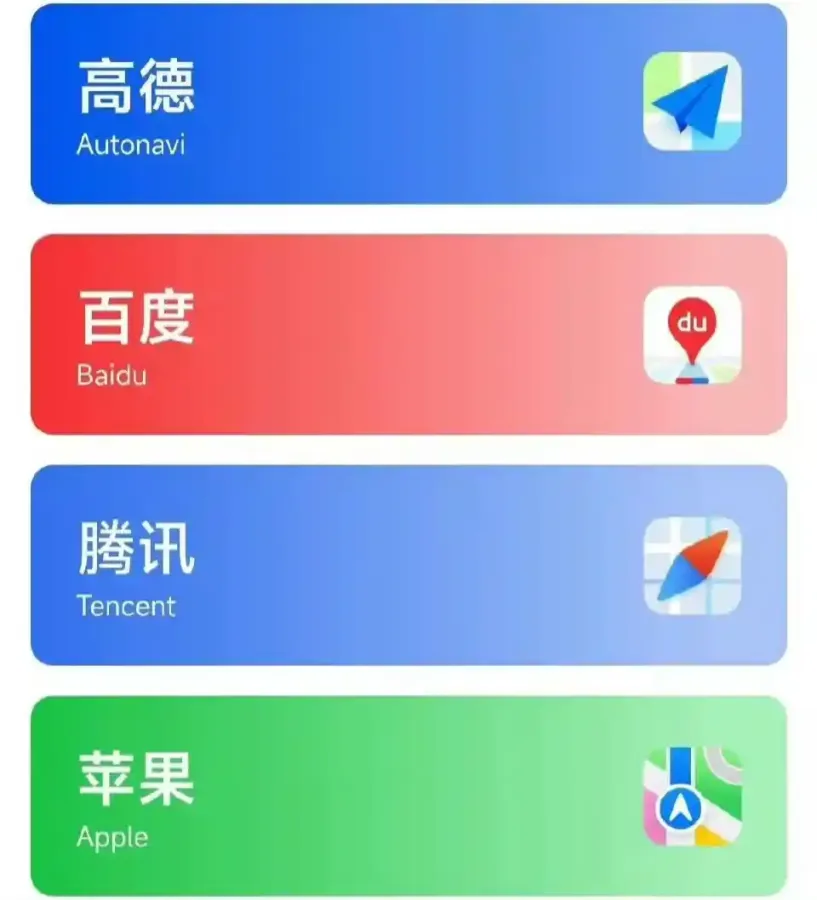Pick the 苹果 Apple map card
Viewport: 817px width, 900px height.
pos(408,795)
